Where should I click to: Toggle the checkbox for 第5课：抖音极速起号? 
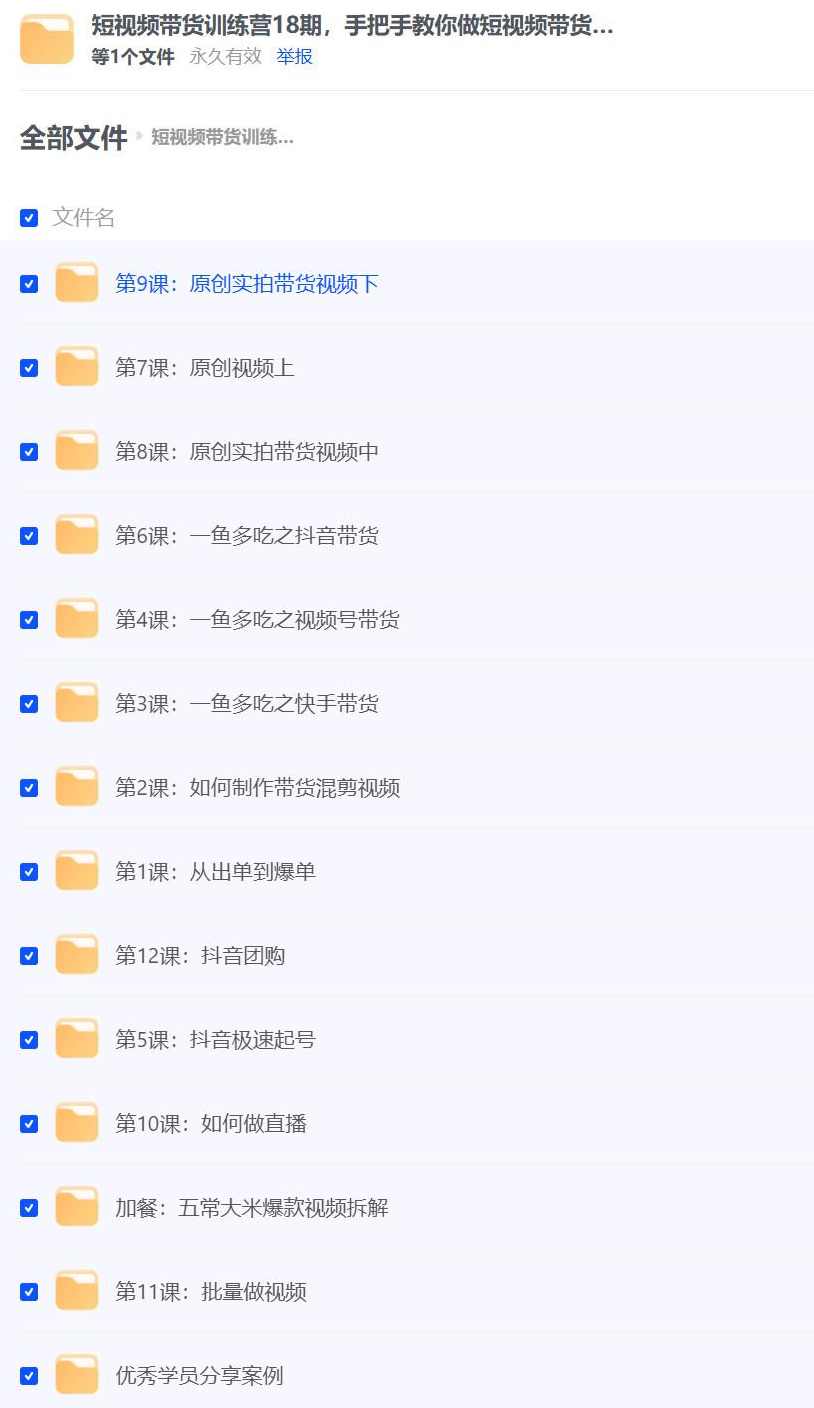pyautogui.click(x=29, y=1039)
